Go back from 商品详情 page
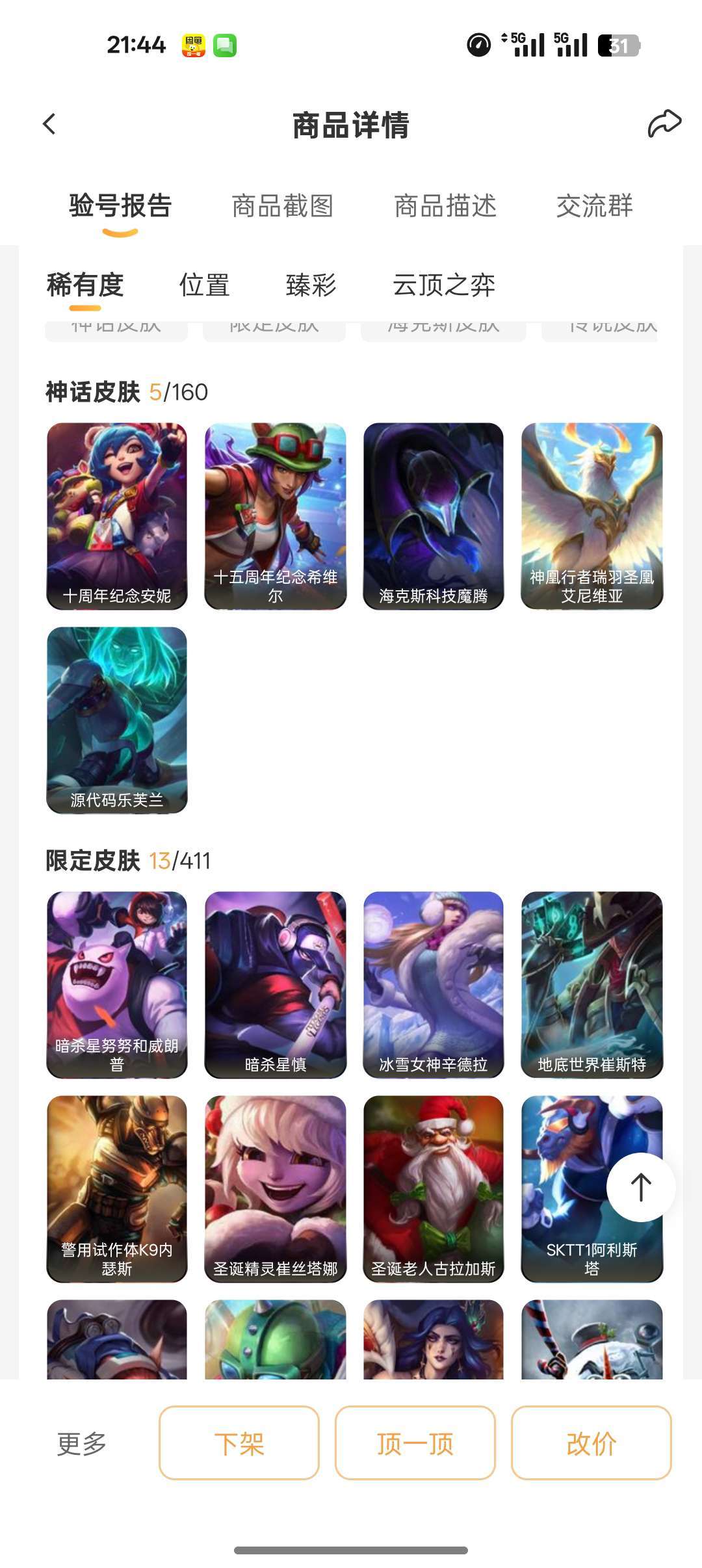This screenshot has width=702, height=1568. point(49,124)
